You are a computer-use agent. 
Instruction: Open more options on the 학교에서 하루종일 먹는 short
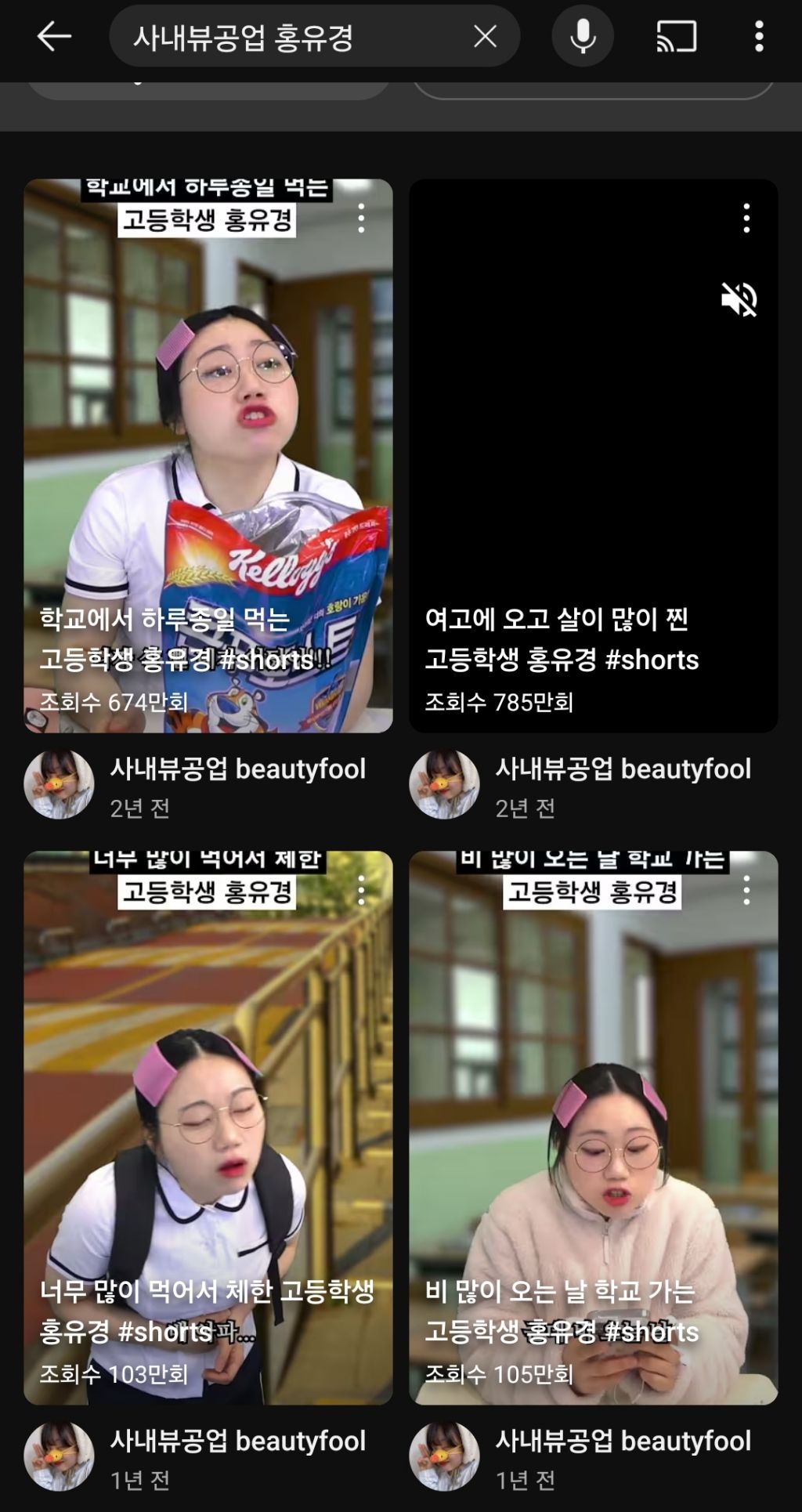coord(361,218)
